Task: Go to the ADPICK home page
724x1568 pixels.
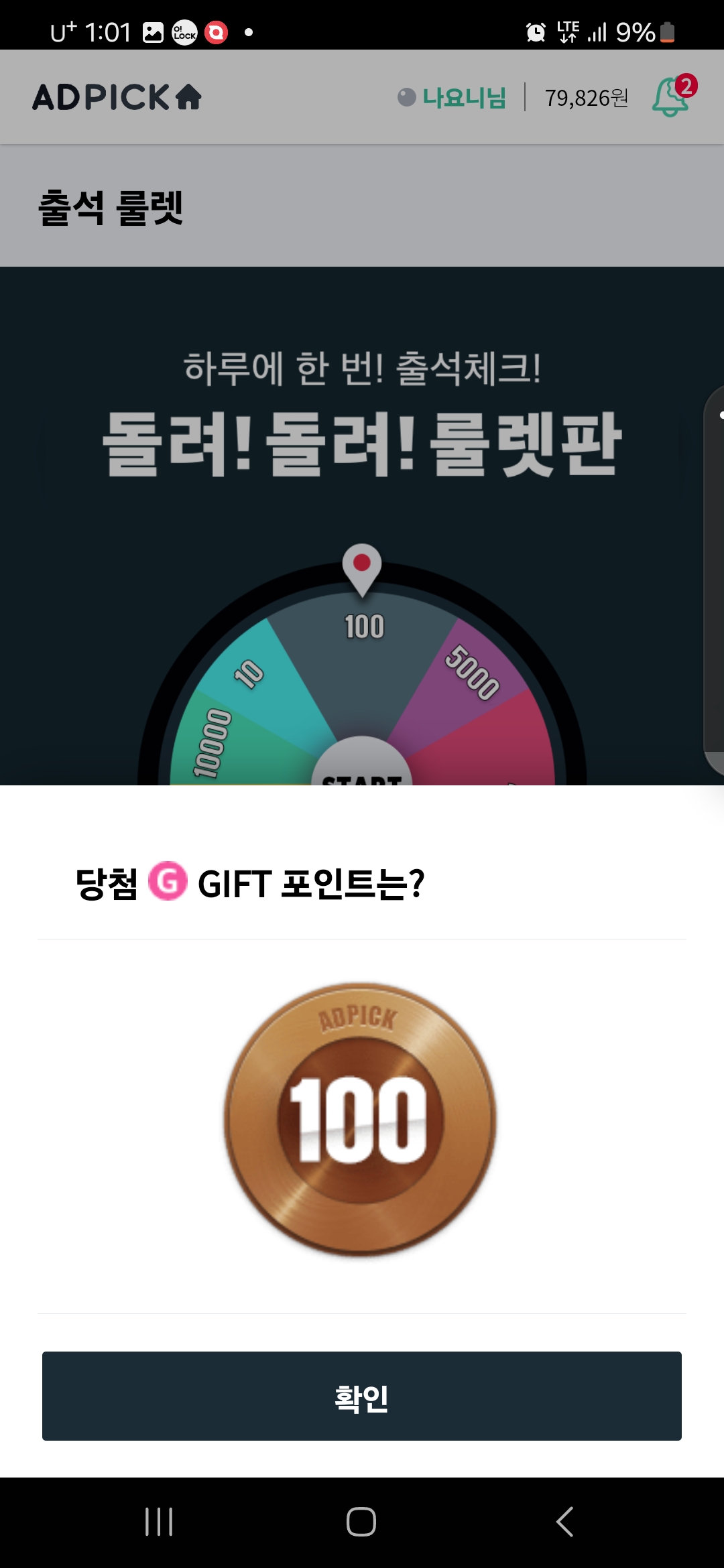Action: click(x=117, y=97)
